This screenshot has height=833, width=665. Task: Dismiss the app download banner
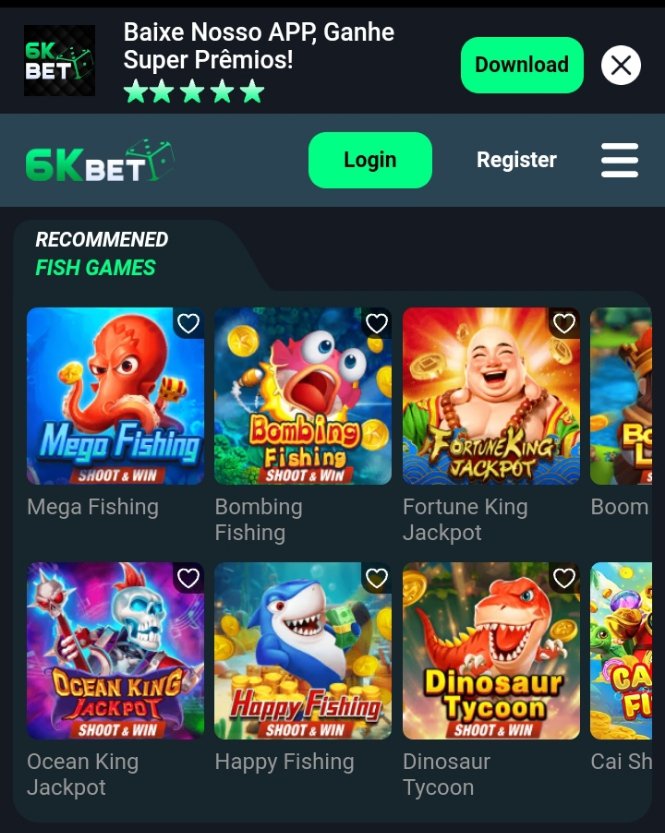point(620,66)
